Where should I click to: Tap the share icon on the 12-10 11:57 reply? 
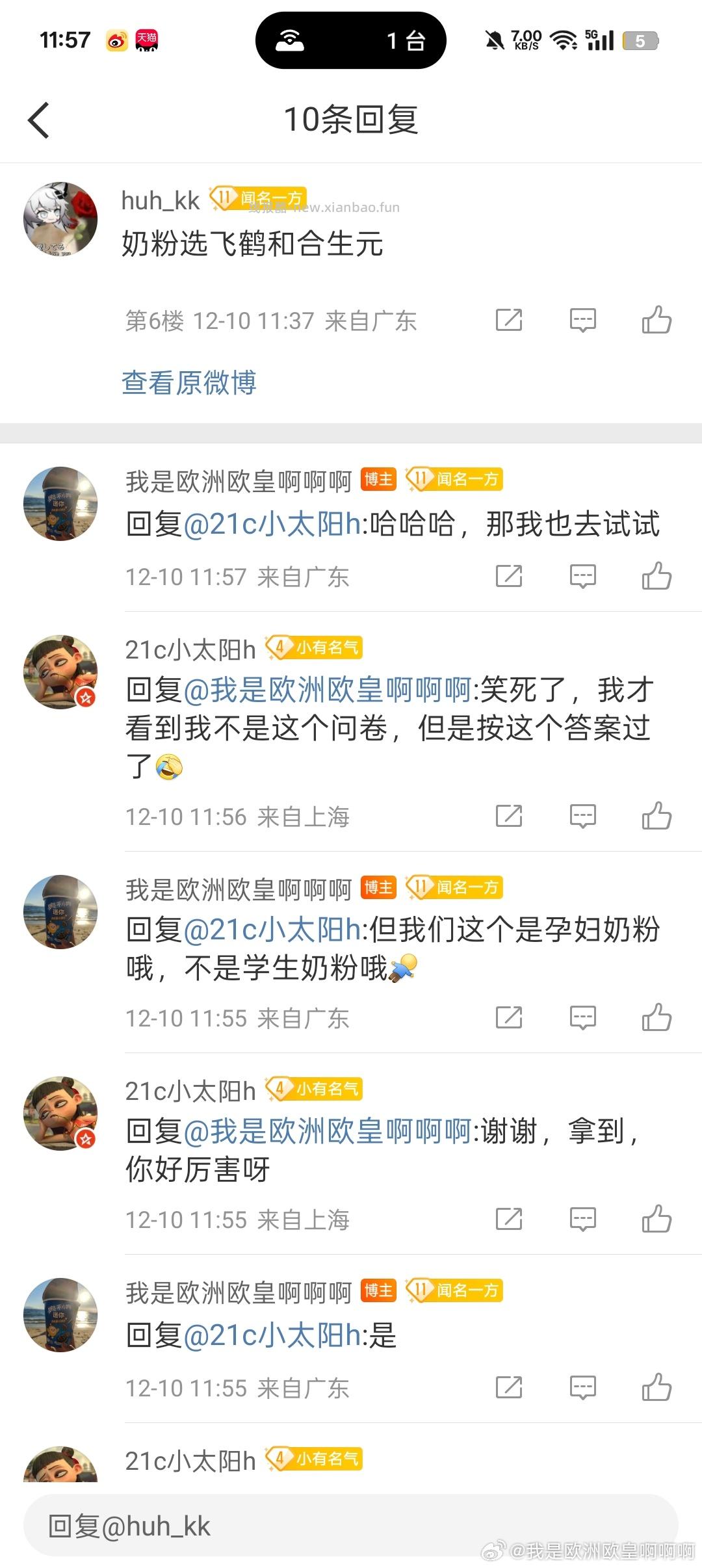[x=509, y=576]
